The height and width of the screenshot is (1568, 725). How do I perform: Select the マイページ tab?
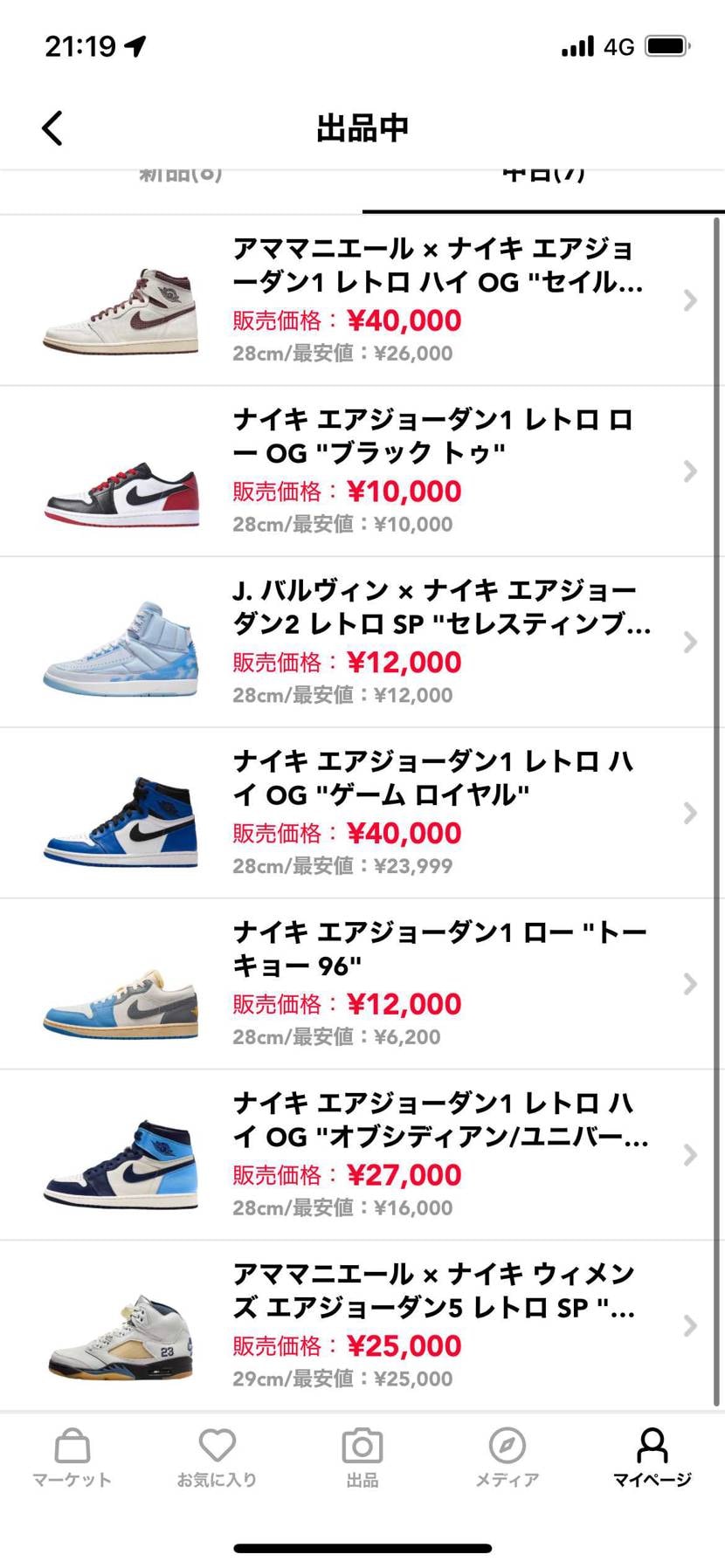pyautogui.click(x=652, y=1458)
